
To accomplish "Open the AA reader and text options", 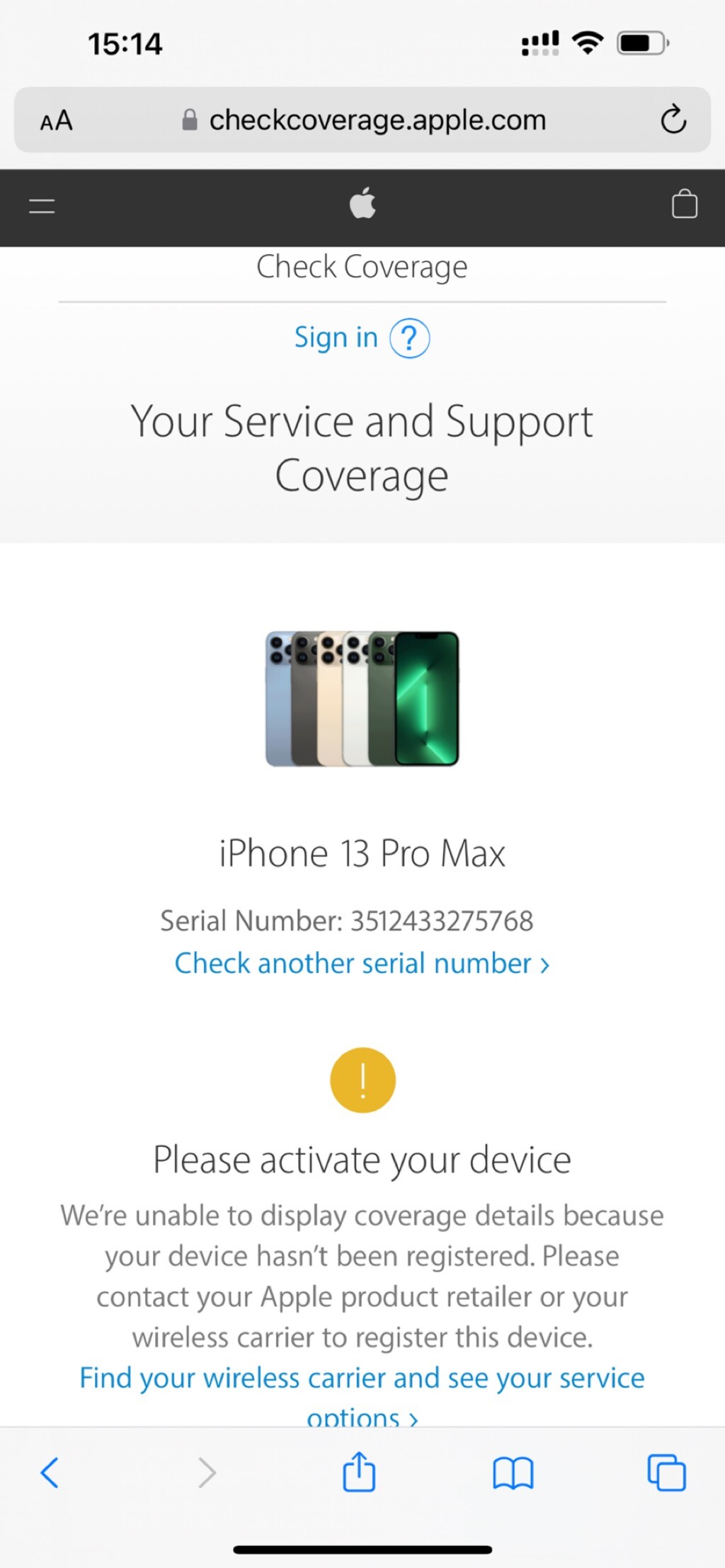I will [x=57, y=121].
